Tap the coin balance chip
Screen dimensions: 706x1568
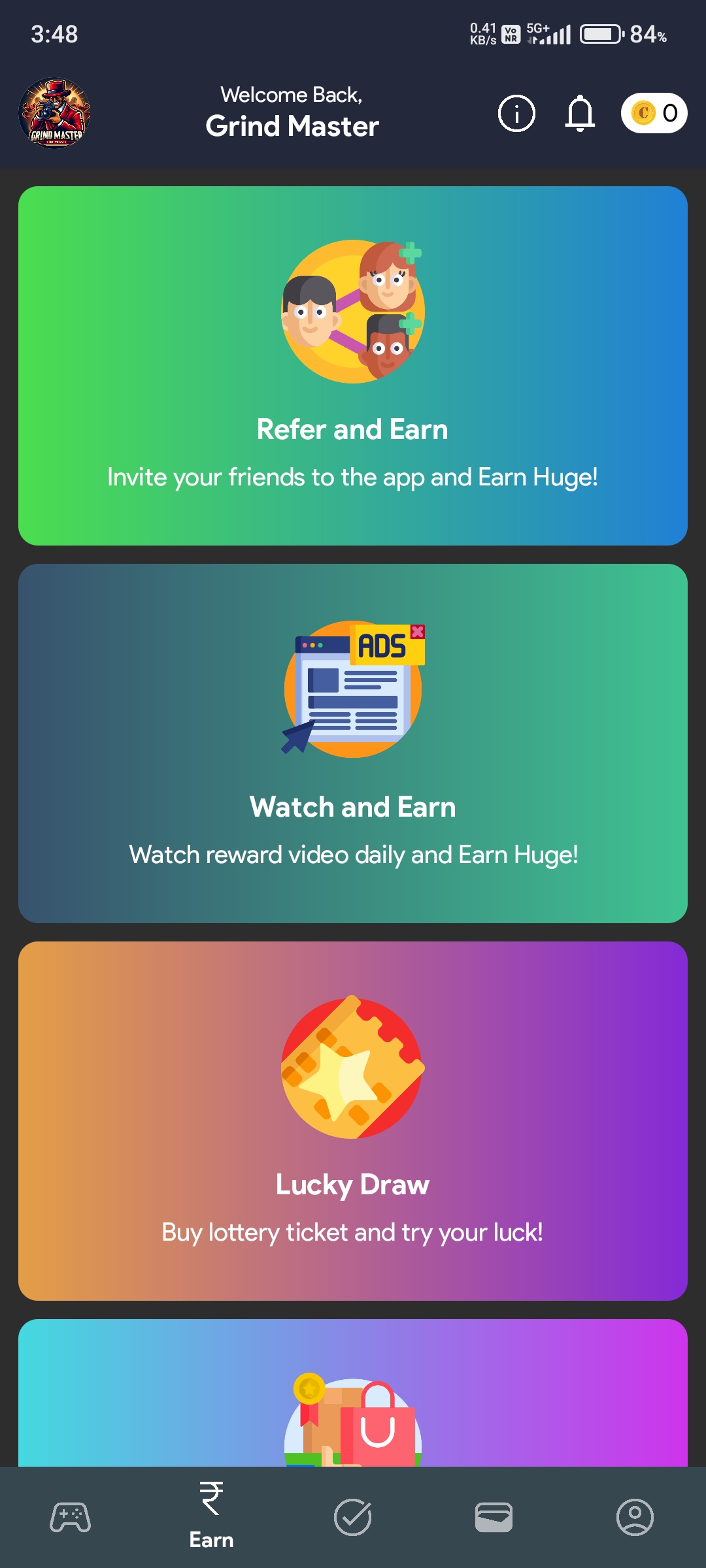coord(654,114)
